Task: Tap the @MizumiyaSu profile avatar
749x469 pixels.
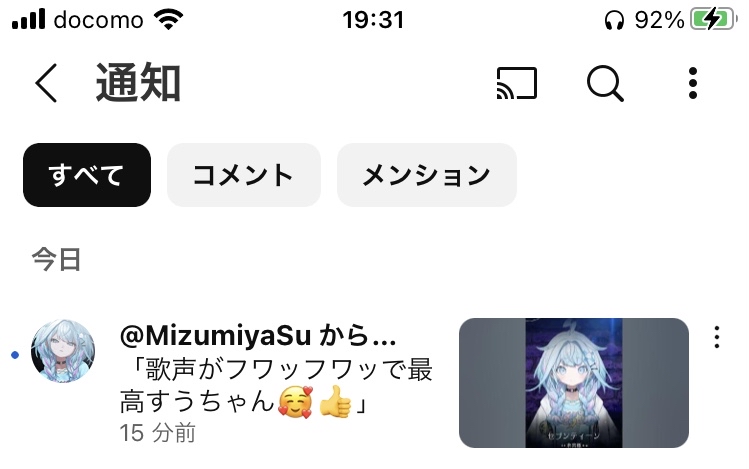Action: [x=64, y=355]
